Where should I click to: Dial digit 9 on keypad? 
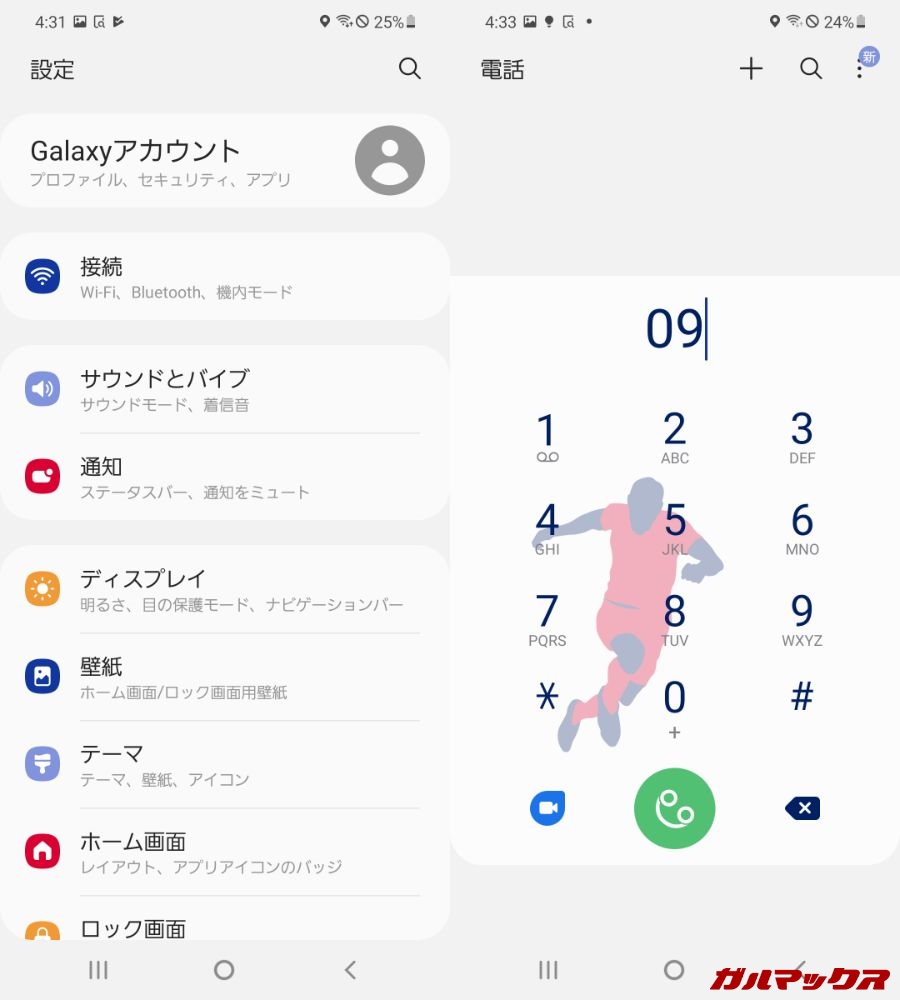click(802, 620)
